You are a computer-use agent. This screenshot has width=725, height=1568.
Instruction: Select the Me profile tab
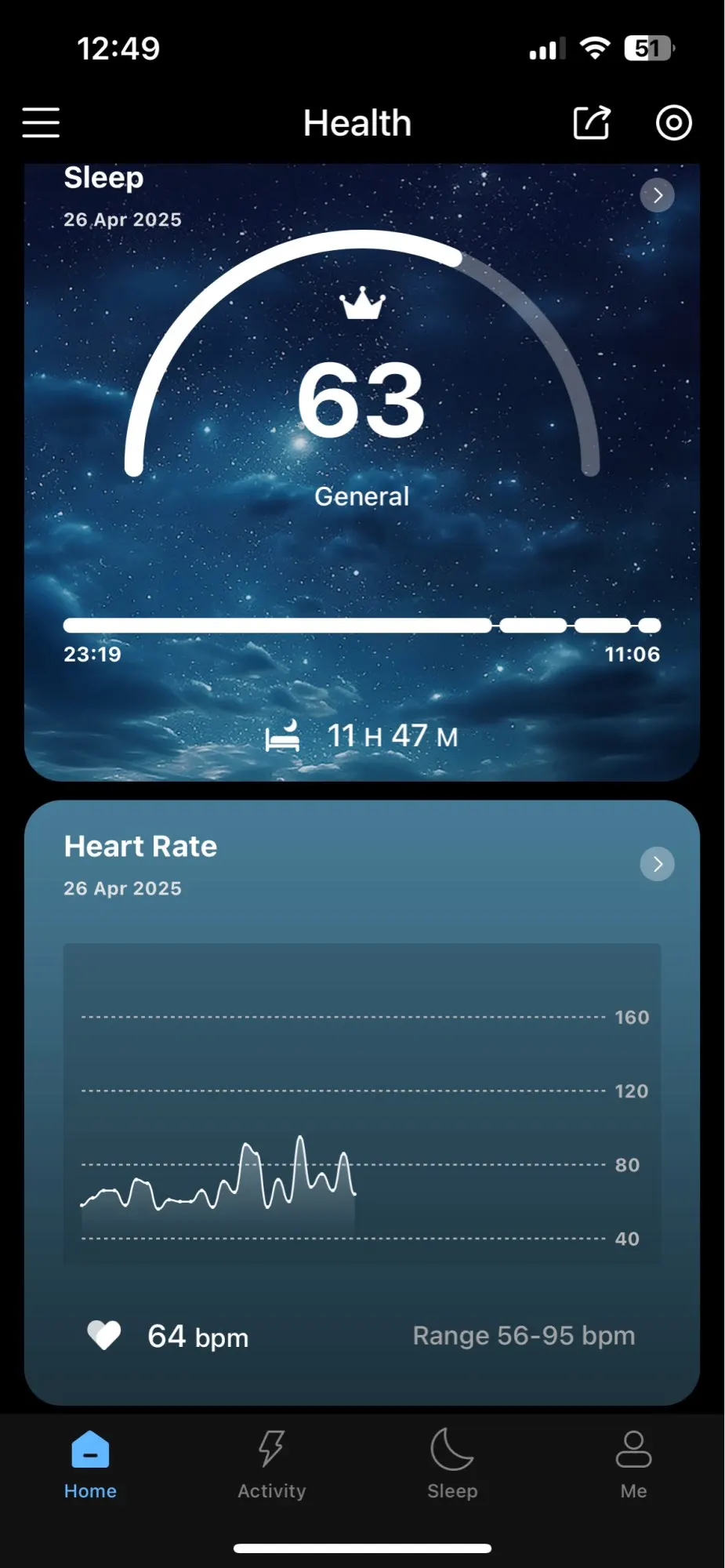click(633, 1465)
